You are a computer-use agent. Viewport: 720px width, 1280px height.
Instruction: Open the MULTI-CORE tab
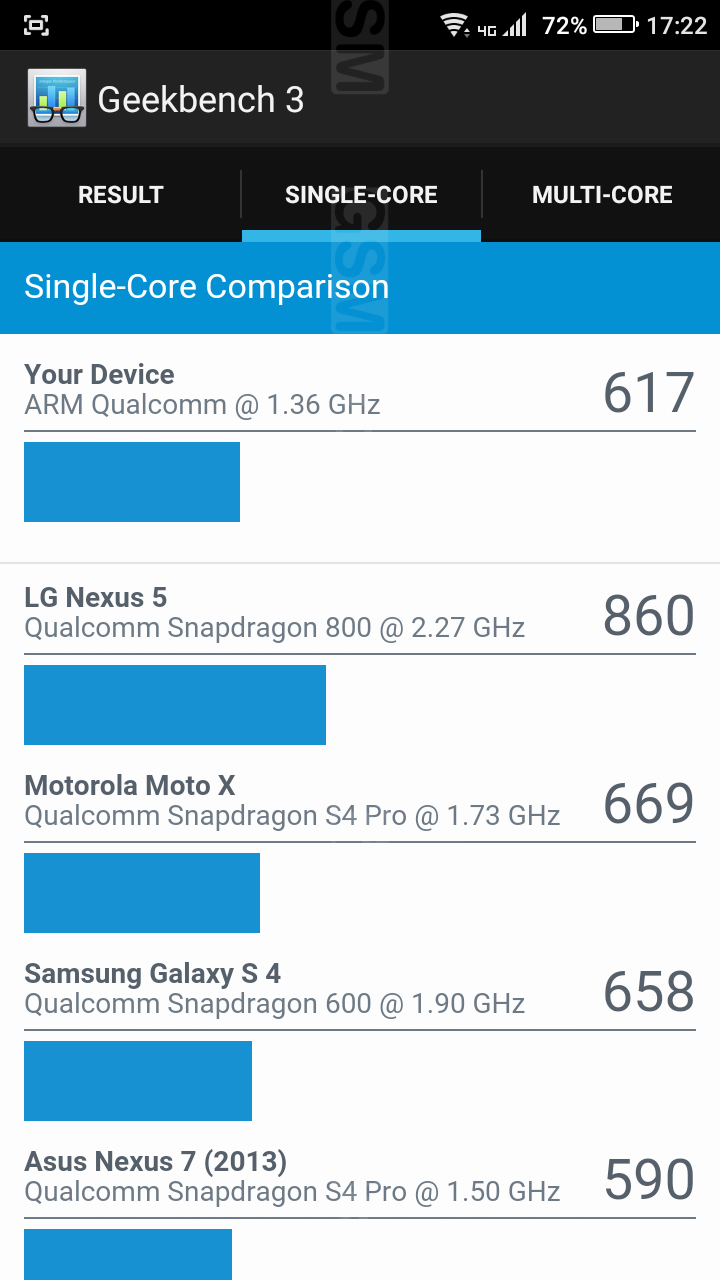tap(602, 195)
